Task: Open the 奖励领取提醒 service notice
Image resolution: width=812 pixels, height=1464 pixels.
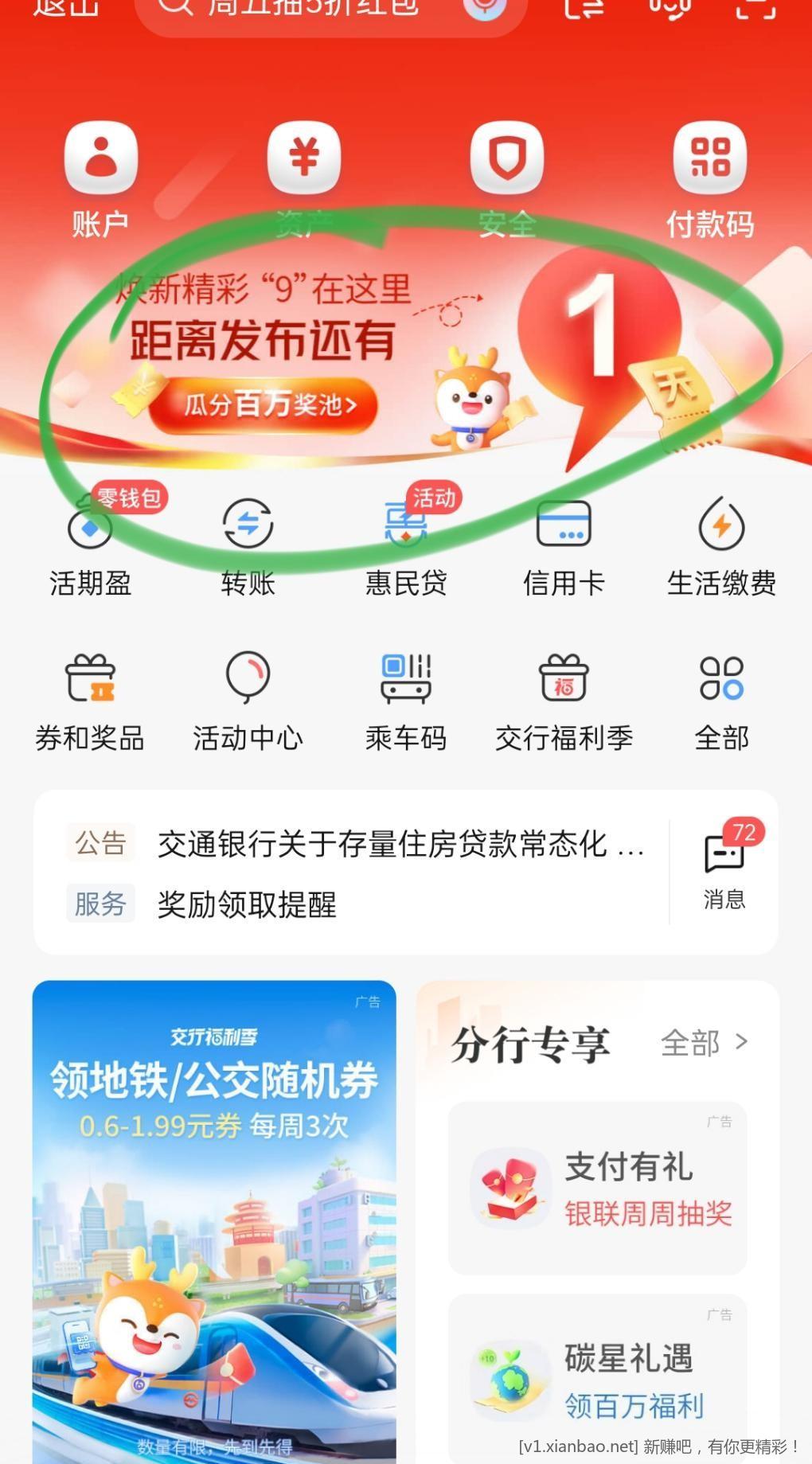Action: tap(247, 904)
